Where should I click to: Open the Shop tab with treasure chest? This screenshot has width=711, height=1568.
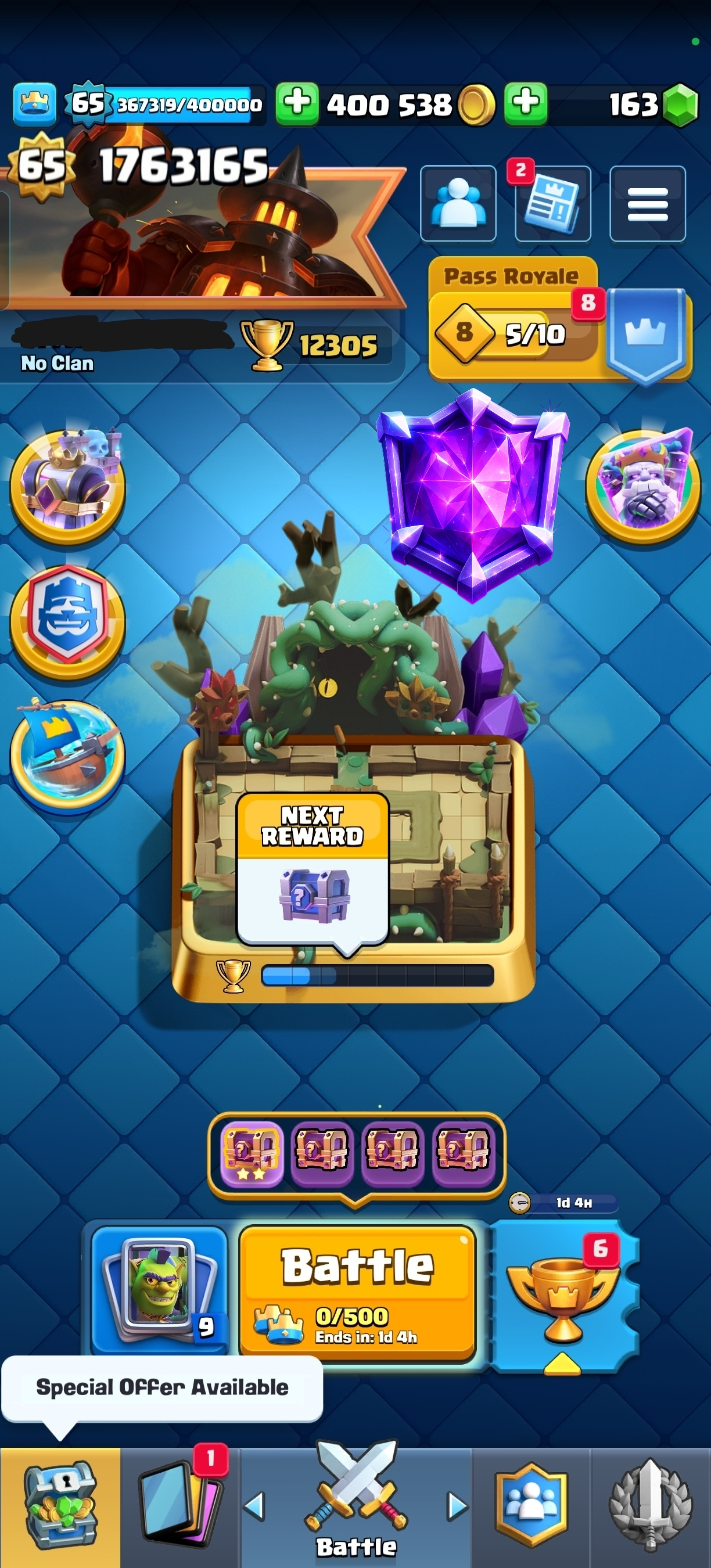click(60, 1504)
